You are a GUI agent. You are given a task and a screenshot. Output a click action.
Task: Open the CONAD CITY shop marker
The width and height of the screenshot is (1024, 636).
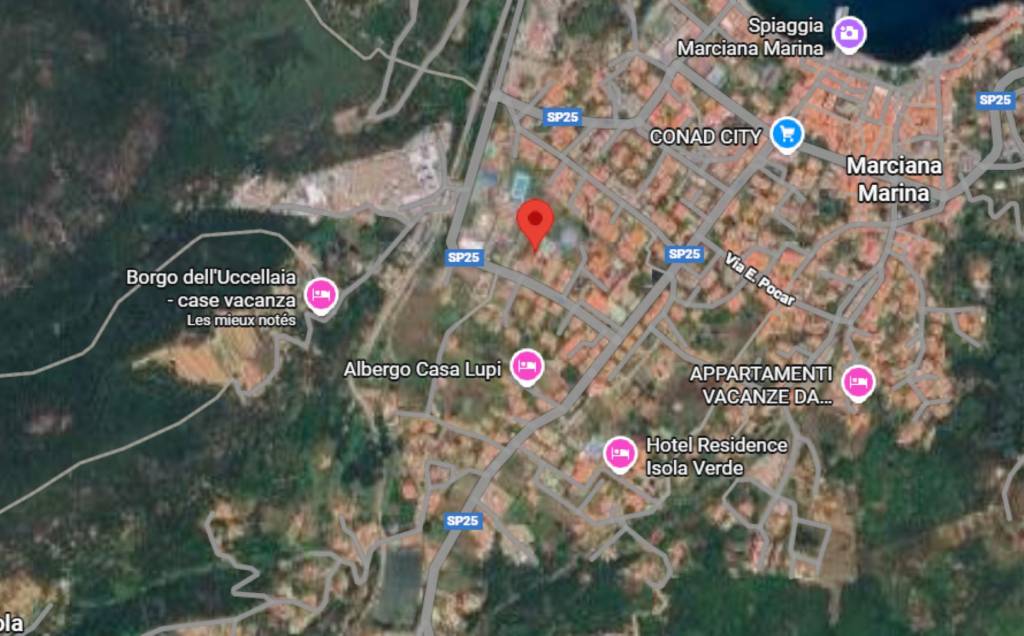point(787,134)
